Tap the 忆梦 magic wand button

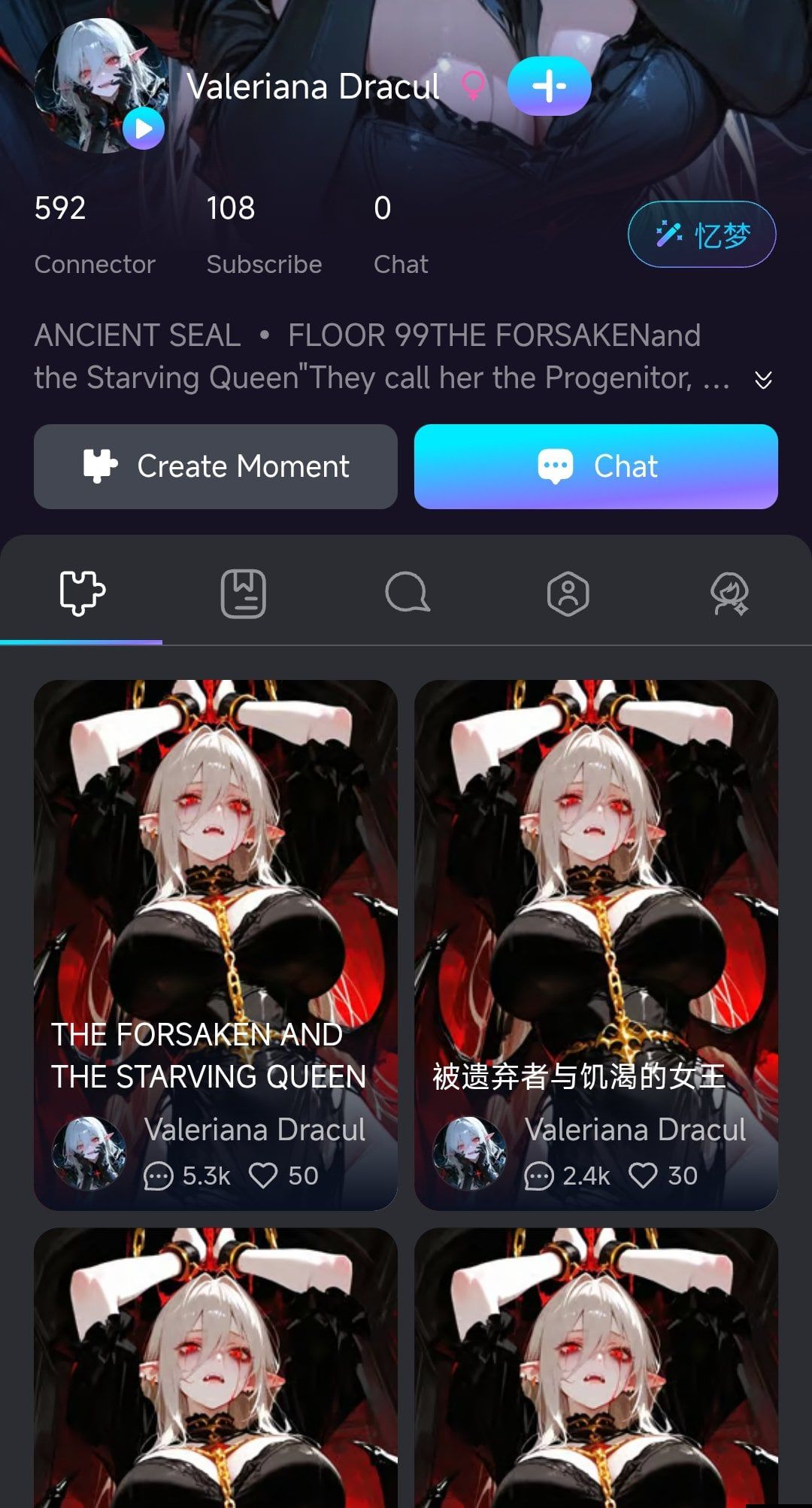pos(702,235)
